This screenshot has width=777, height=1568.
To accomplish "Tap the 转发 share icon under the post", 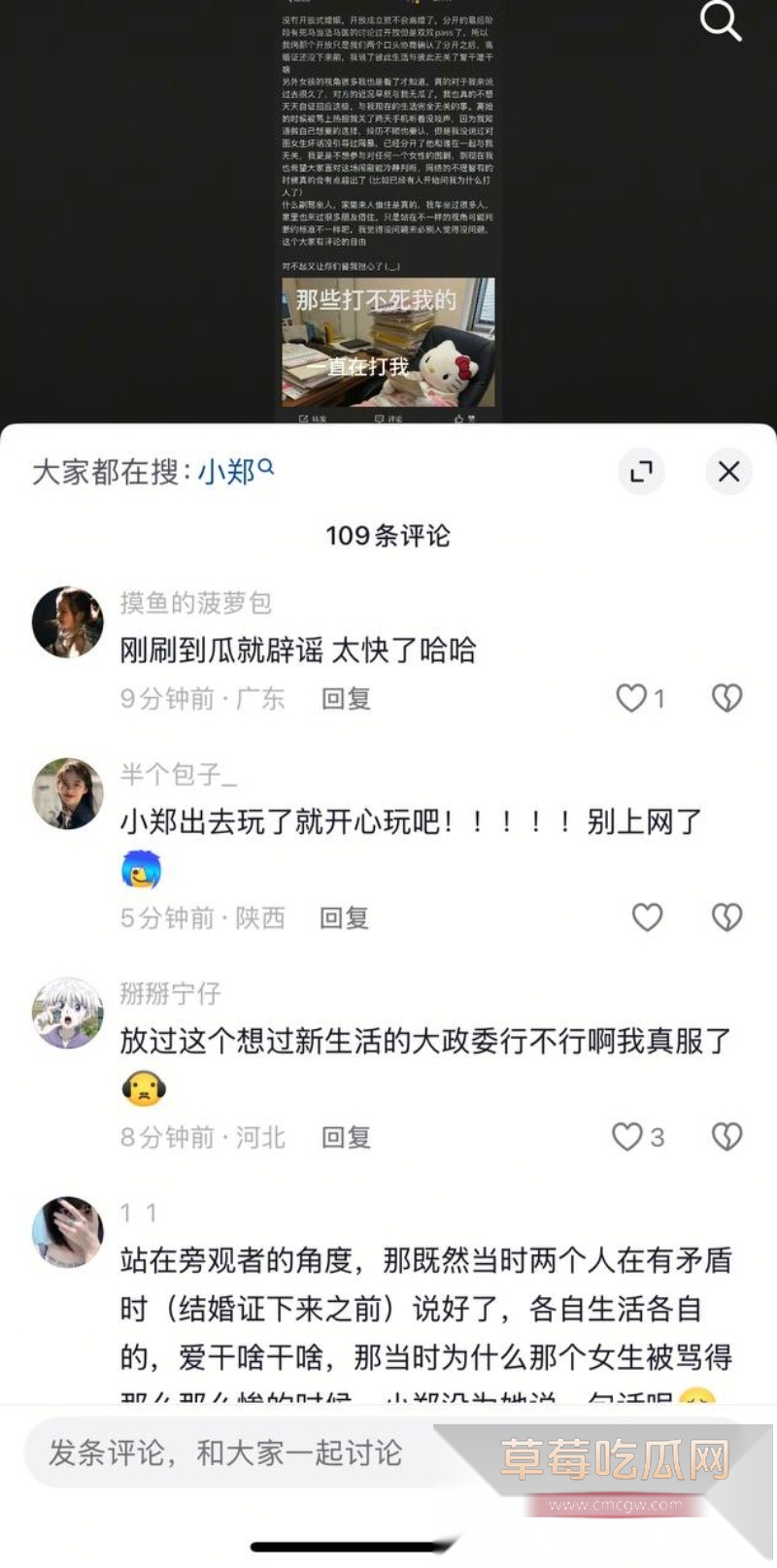I will coord(301,417).
